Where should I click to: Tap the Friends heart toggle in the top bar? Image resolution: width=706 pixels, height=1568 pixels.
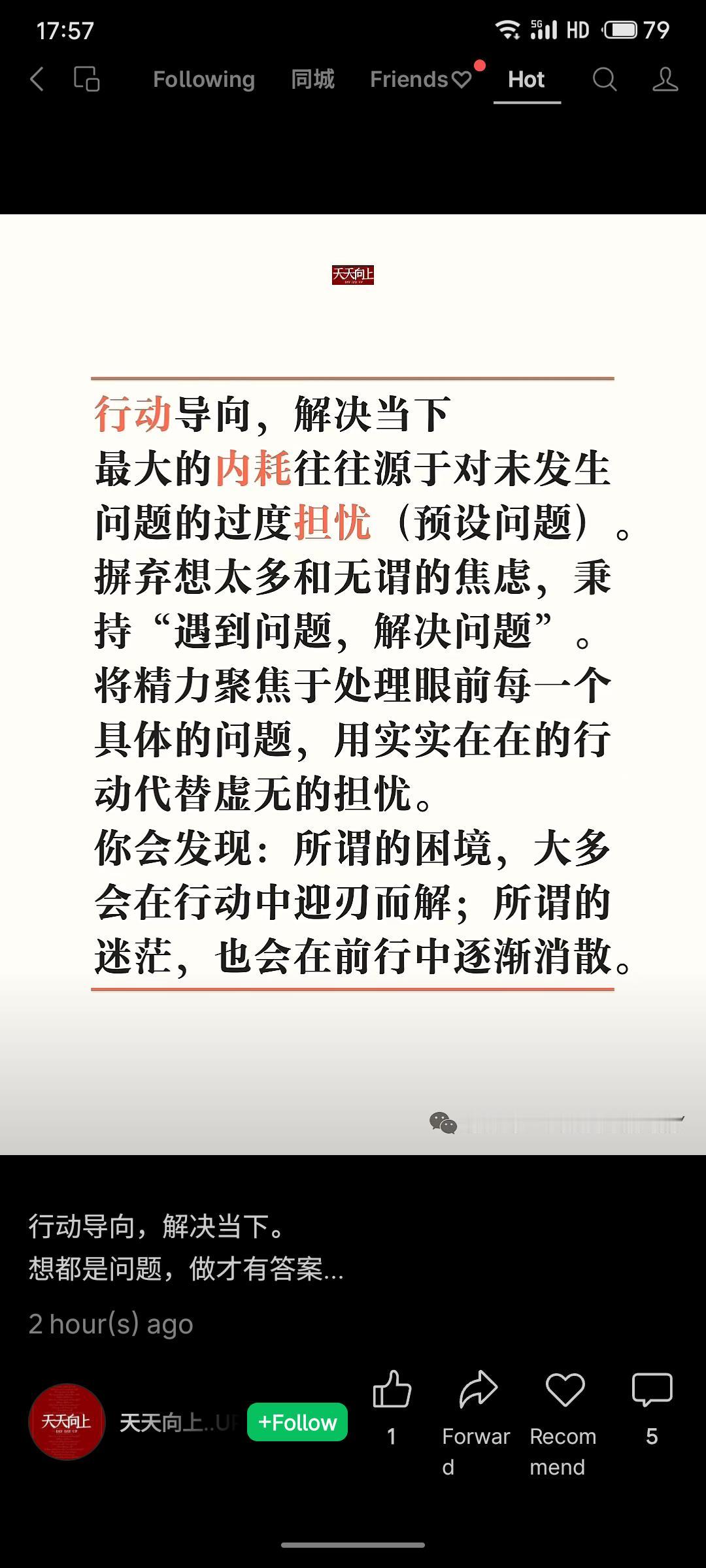coord(460,78)
